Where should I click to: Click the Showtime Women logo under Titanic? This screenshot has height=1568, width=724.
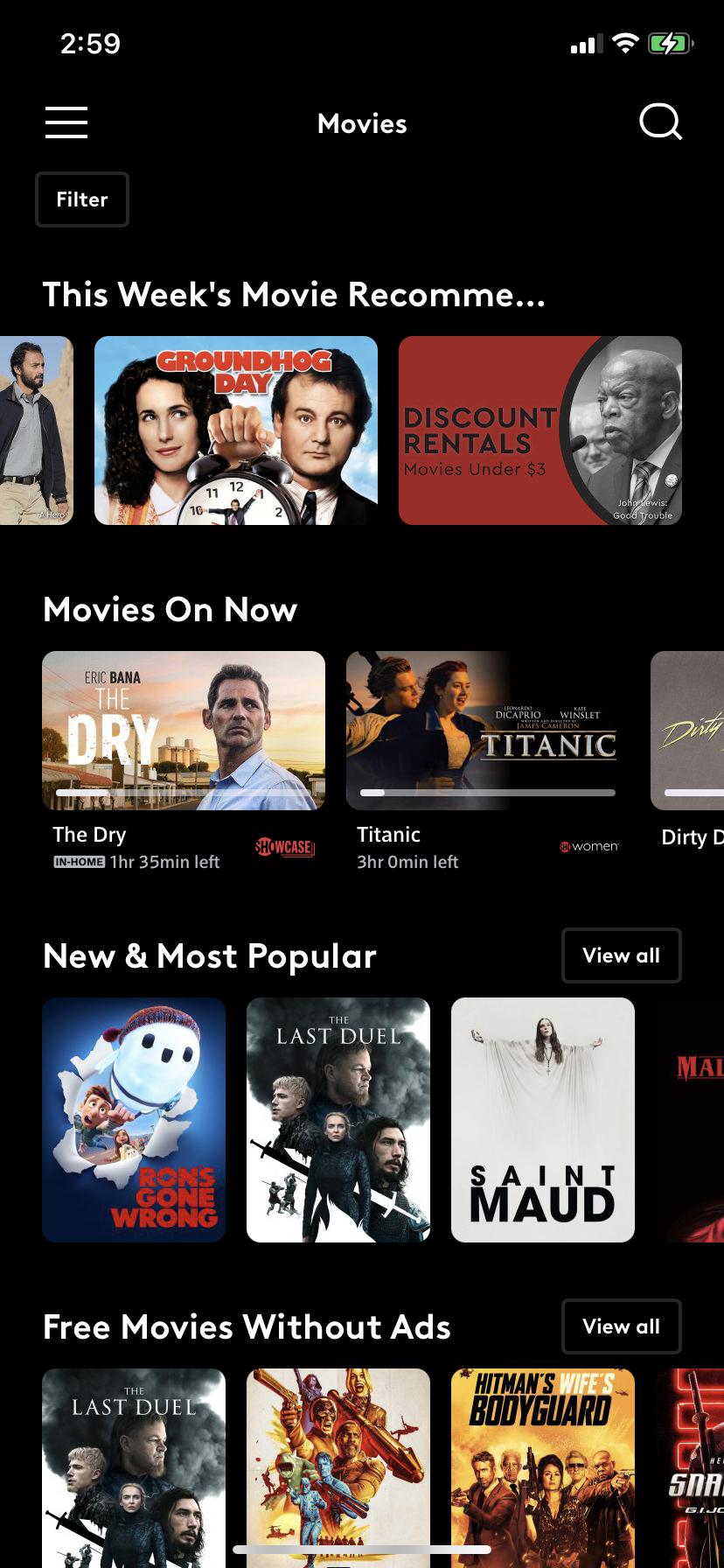pyautogui.click(x=588, y=847)
